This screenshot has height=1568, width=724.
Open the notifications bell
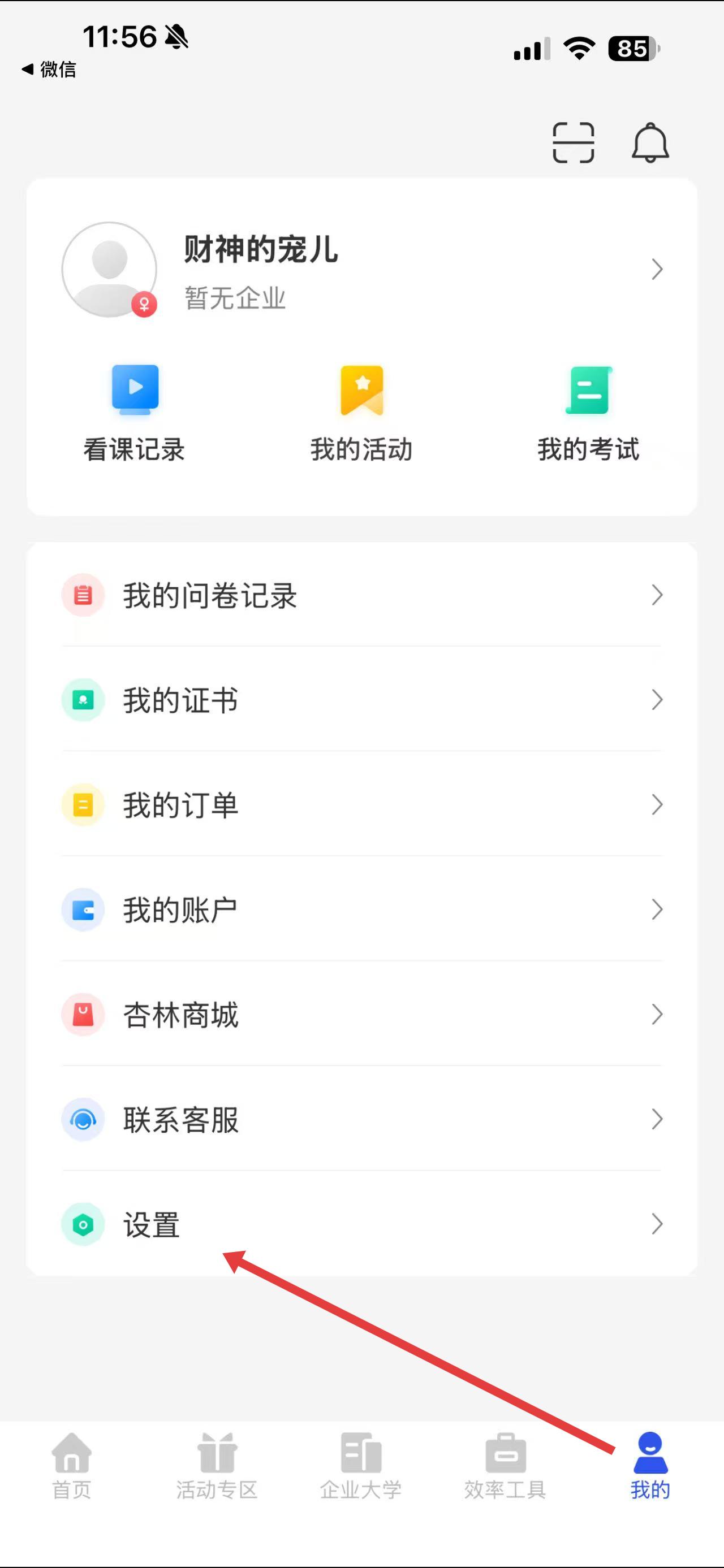point(650,143)
